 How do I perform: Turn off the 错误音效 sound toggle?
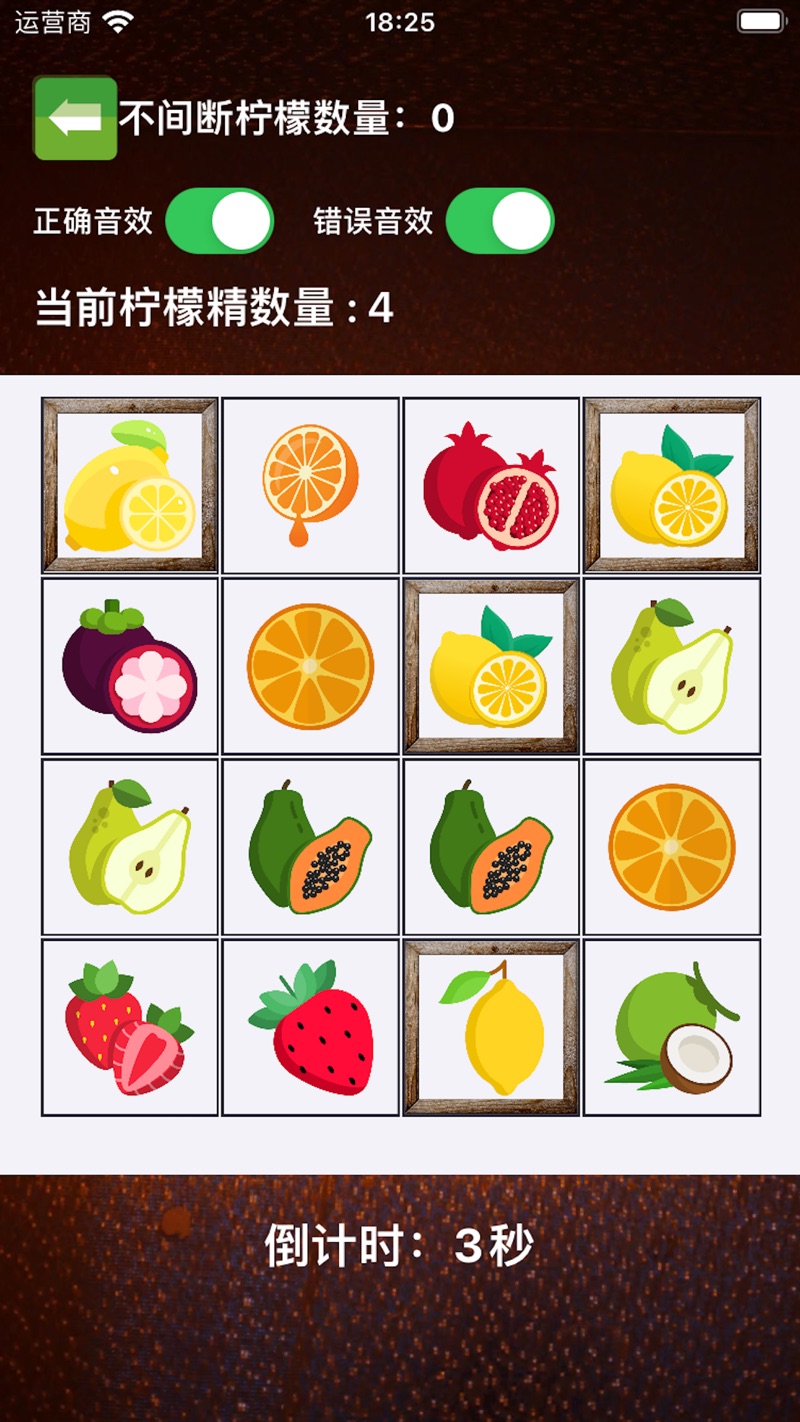(500, 221)
